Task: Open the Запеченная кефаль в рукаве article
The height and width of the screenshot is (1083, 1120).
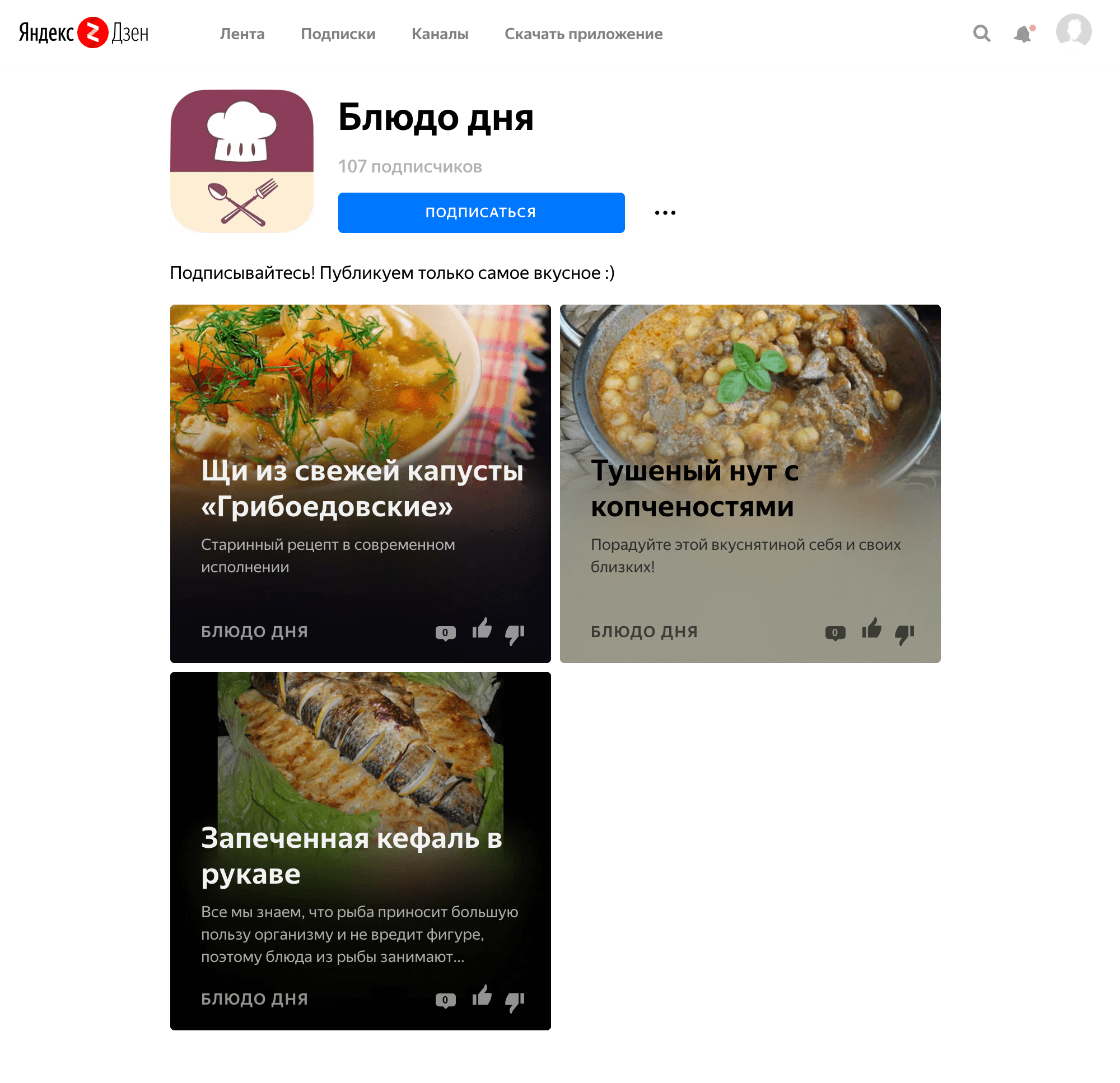Action: [351, 856]
